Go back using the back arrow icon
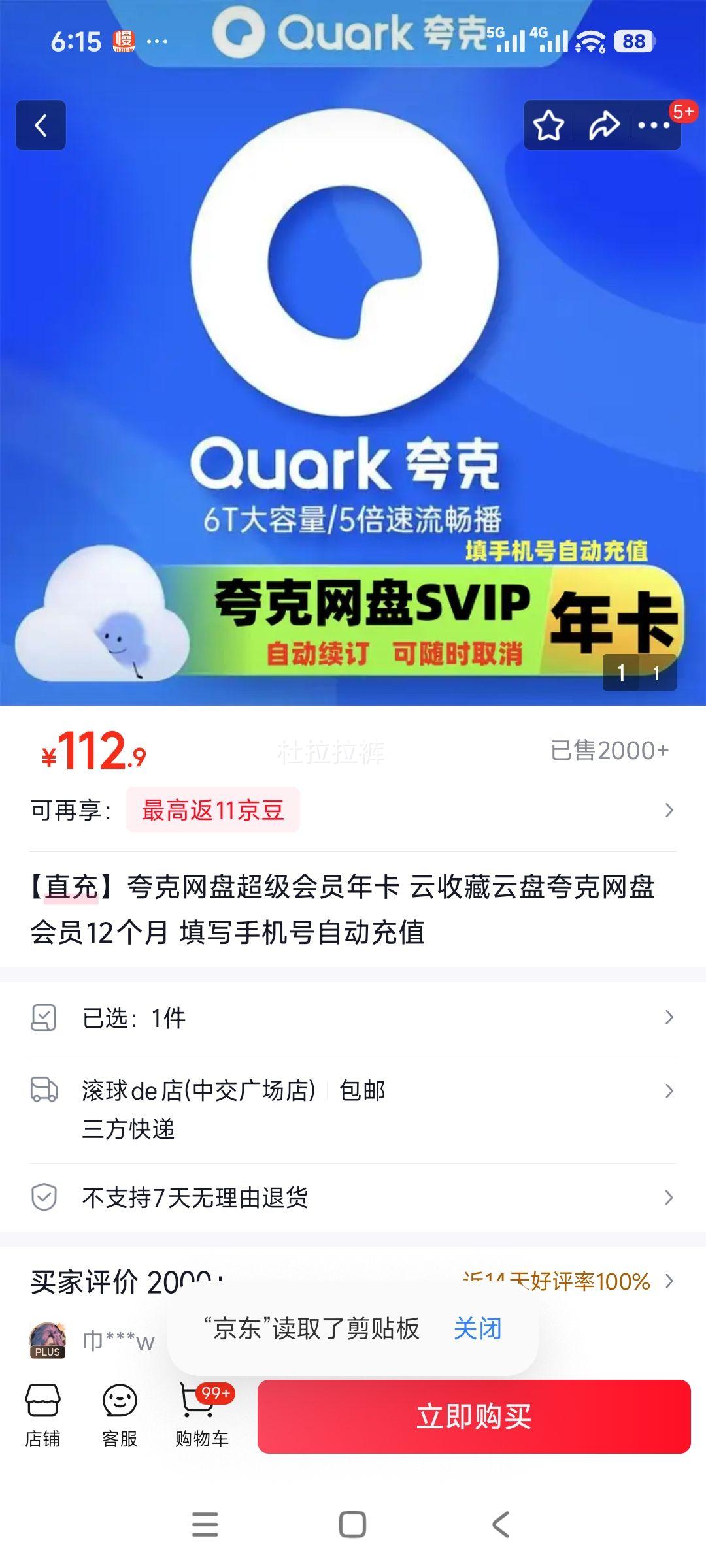 [42, 126]
